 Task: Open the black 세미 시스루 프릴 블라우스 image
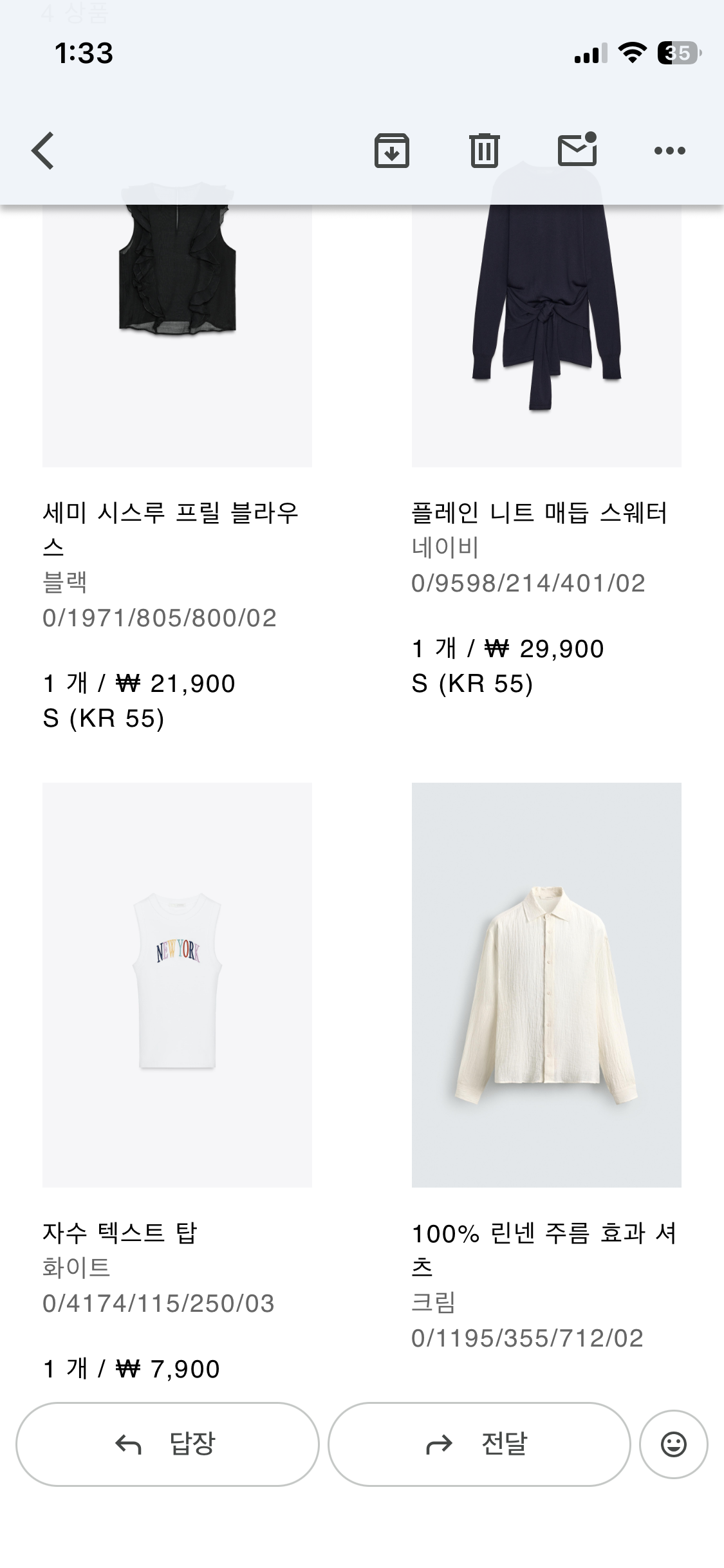pos(177,335)
